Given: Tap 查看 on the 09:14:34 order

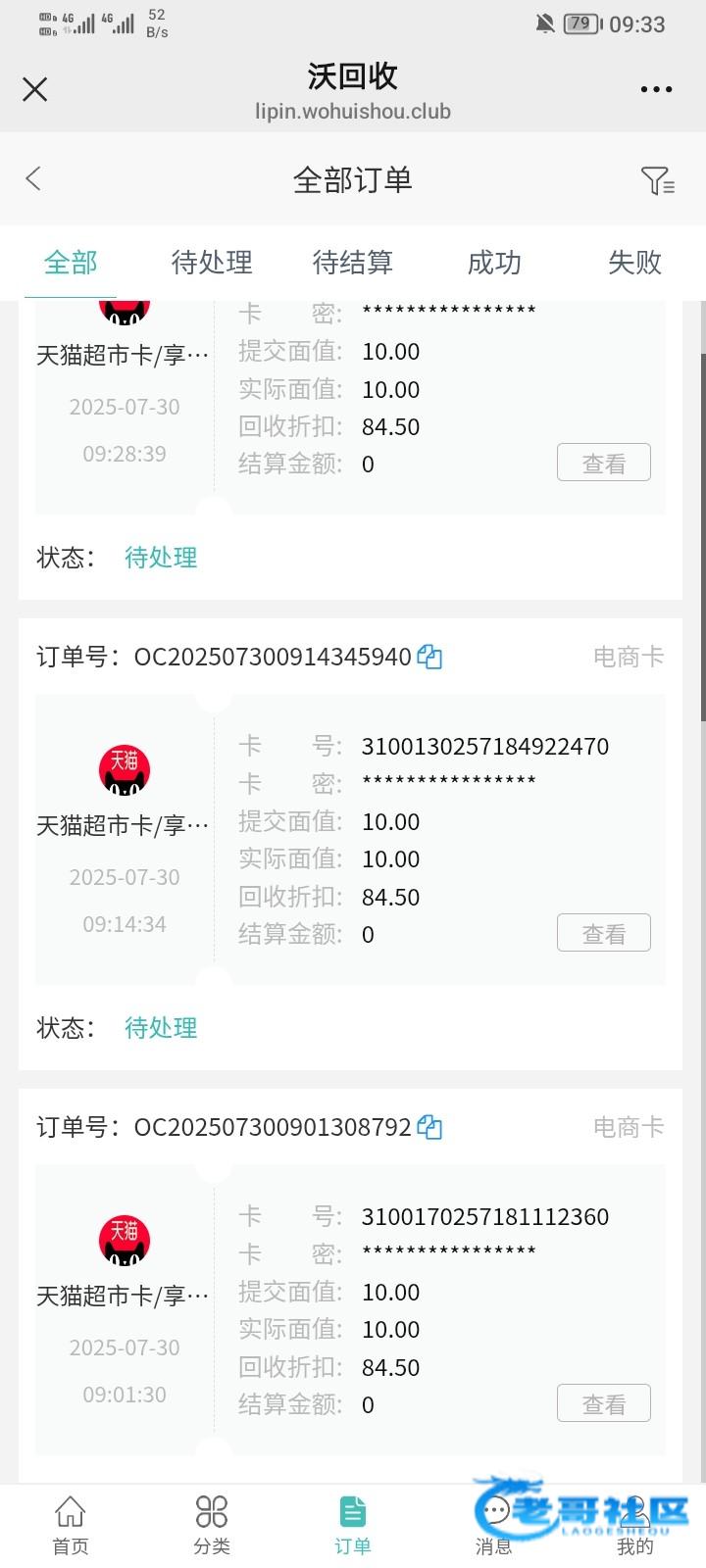Looking at the screenshot, I should point(604,933).
